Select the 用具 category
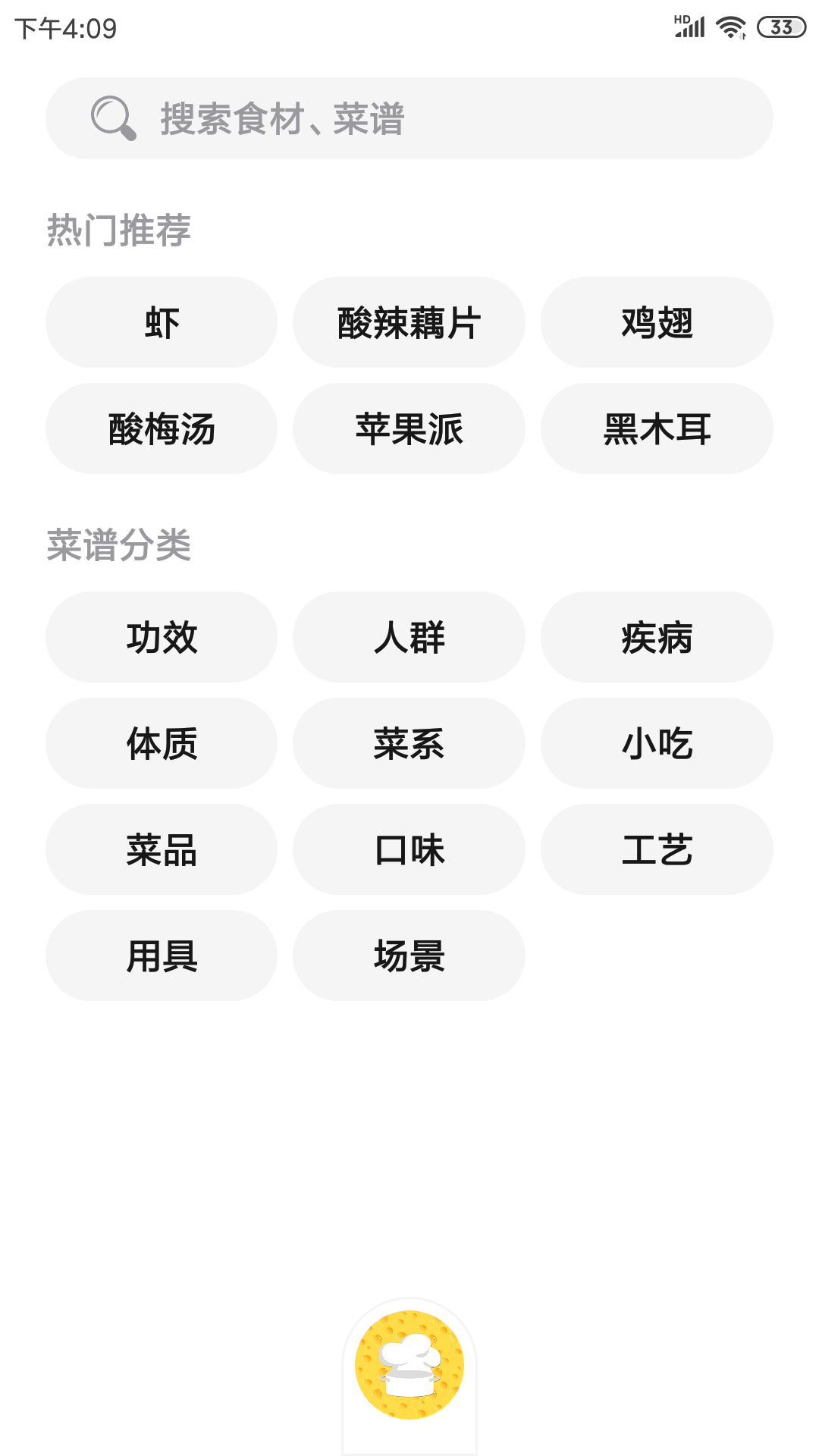819x1456 pixels. (x=162, y=955)
